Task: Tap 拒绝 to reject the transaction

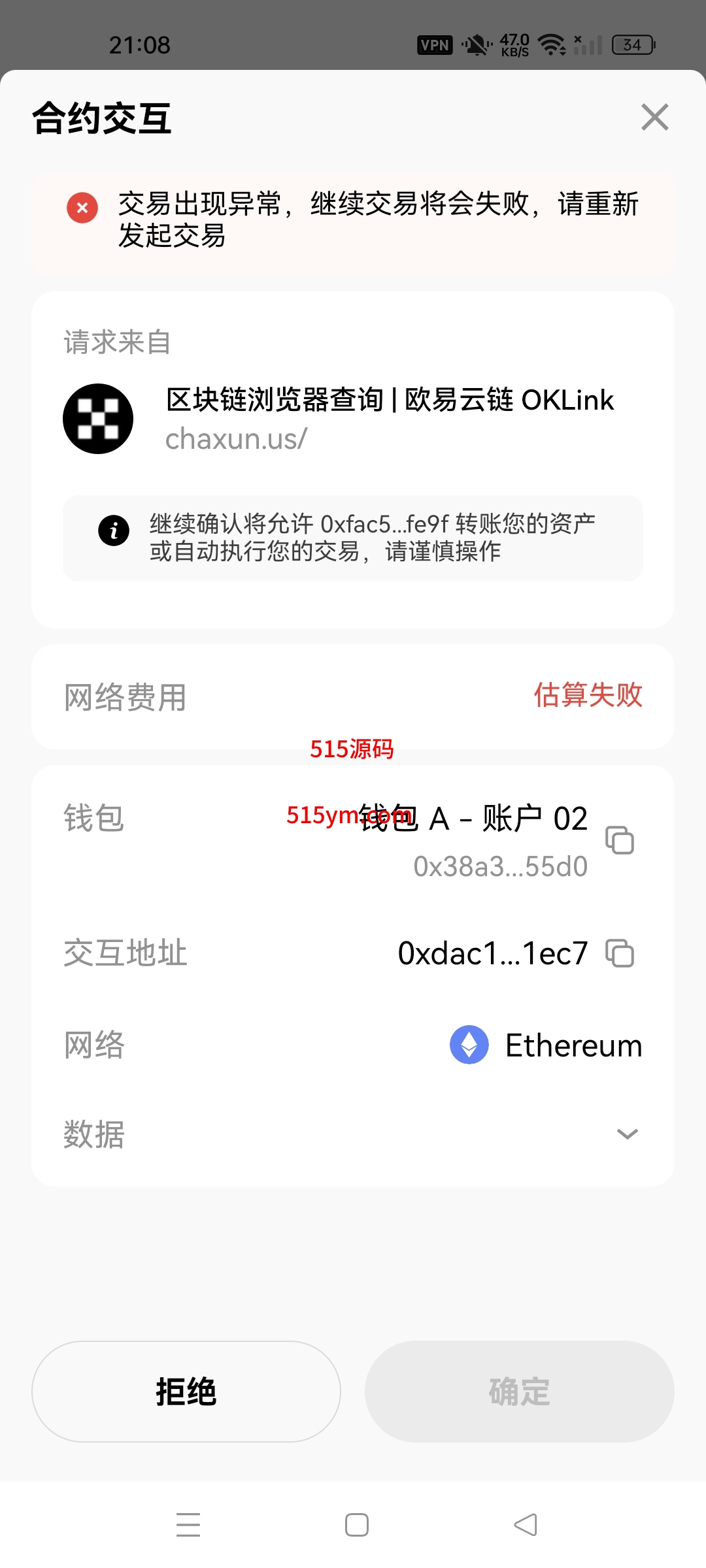Action: [186, 1392]
